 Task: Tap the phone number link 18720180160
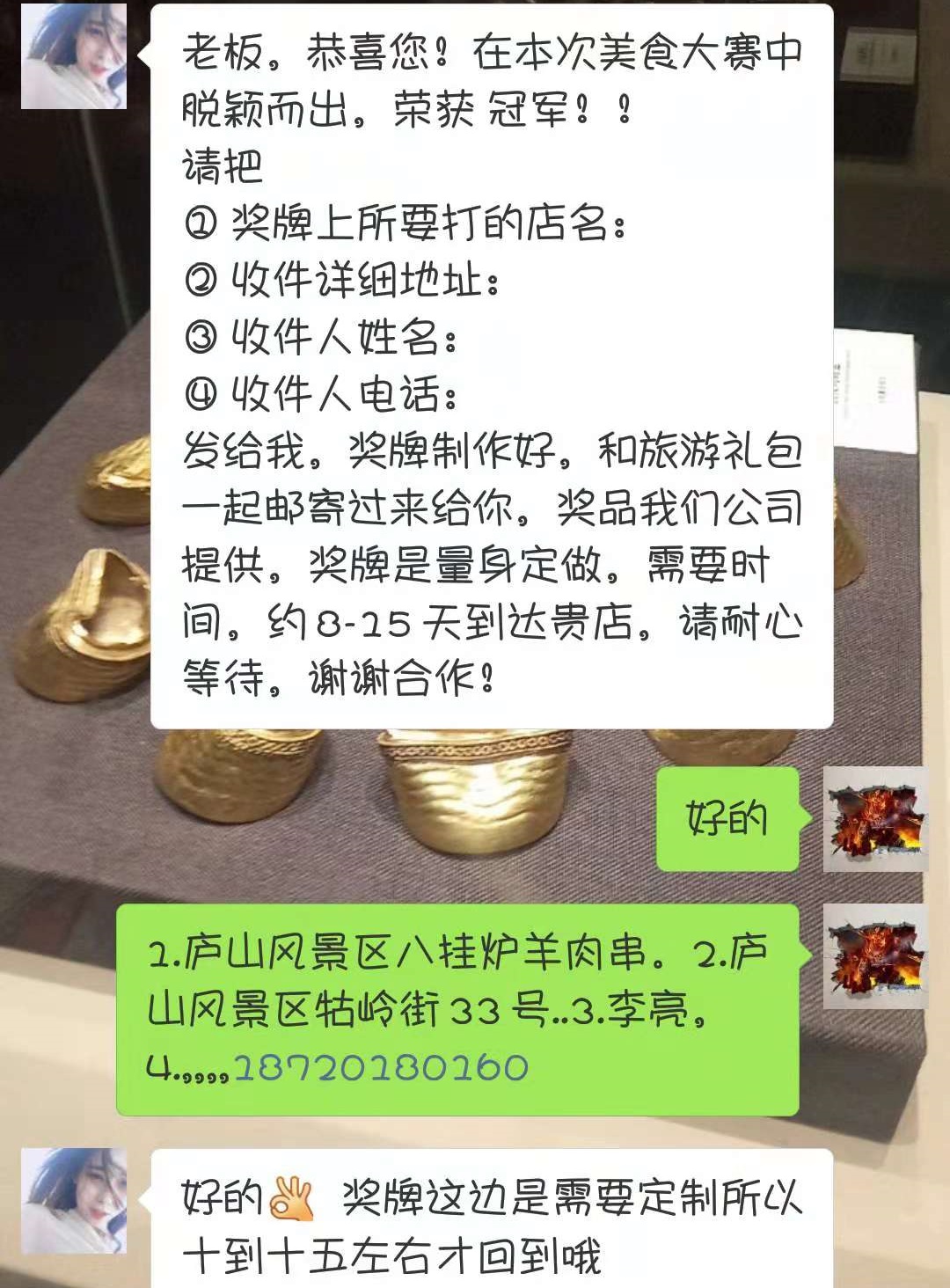tap(381, 1067)
